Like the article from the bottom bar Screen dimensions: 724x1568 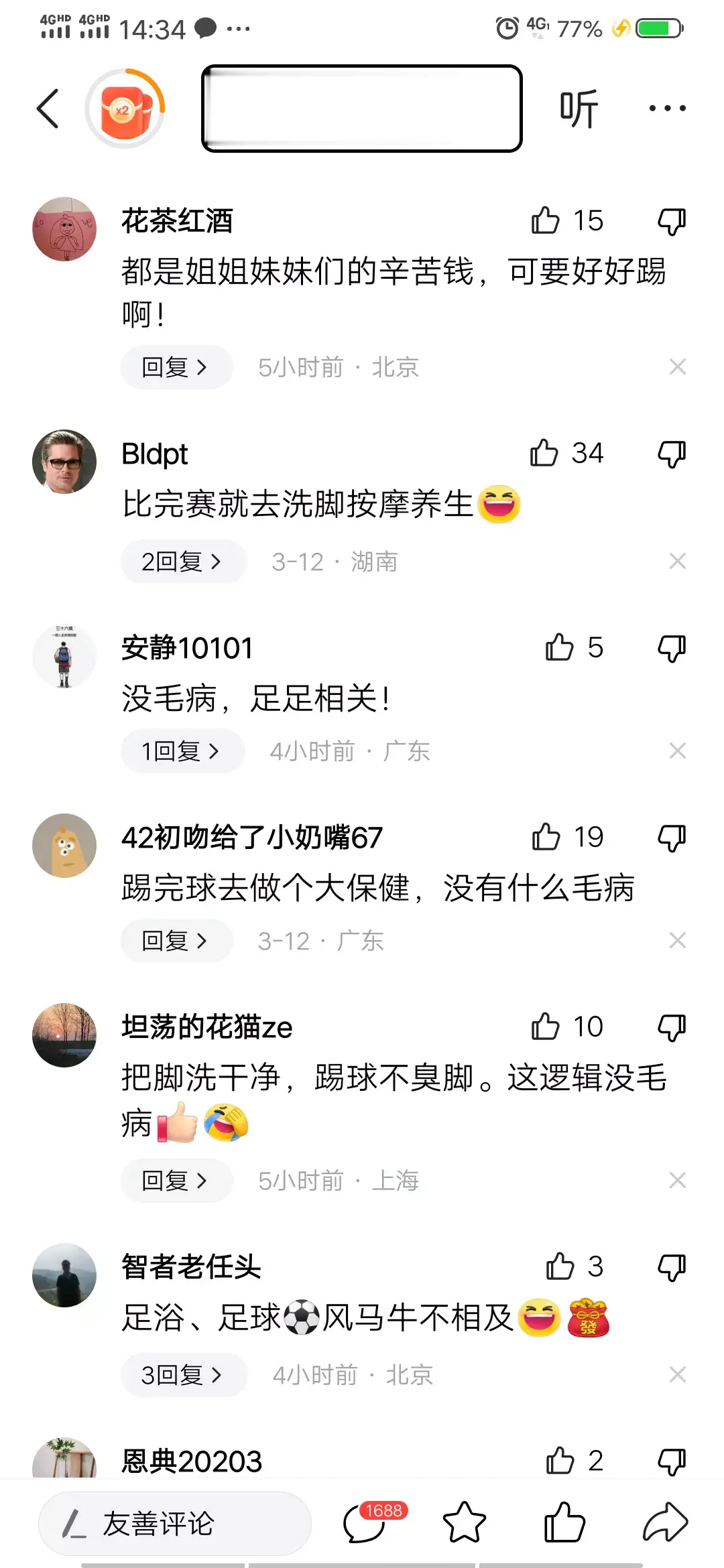point(564,1524)
